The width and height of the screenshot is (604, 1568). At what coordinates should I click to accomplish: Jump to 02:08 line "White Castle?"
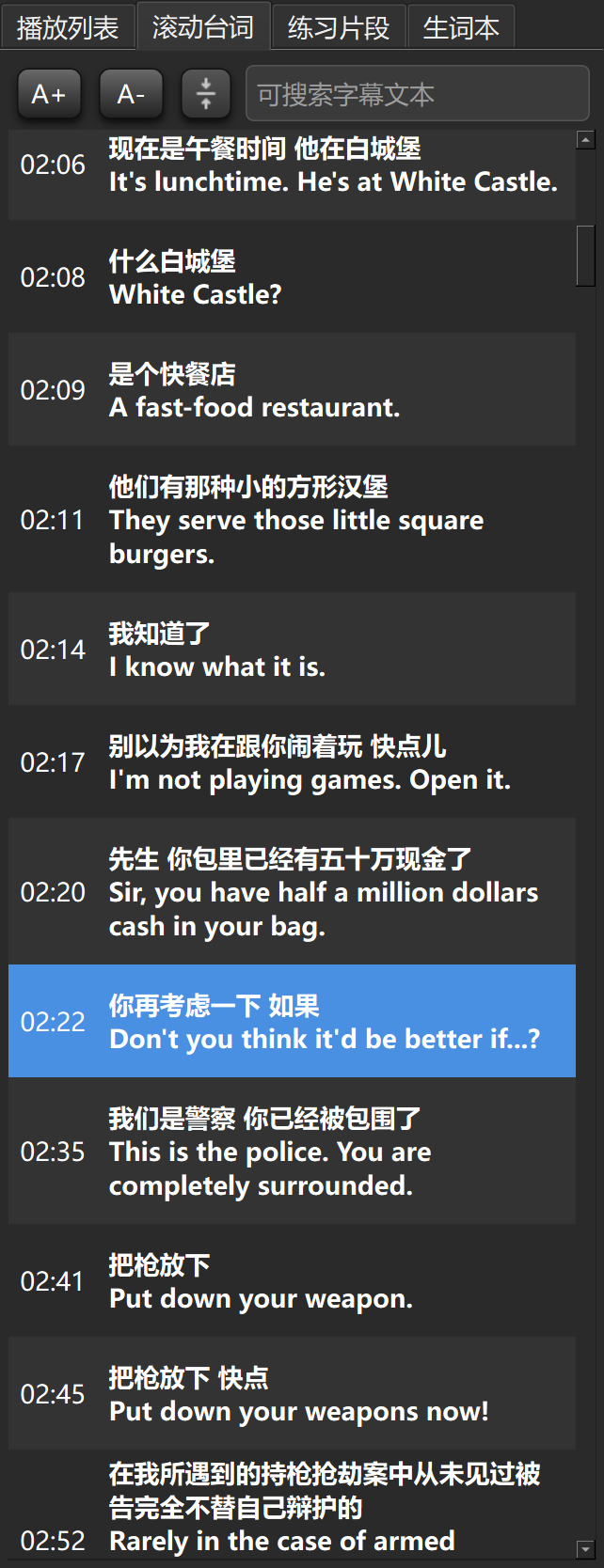click(292, 277)
